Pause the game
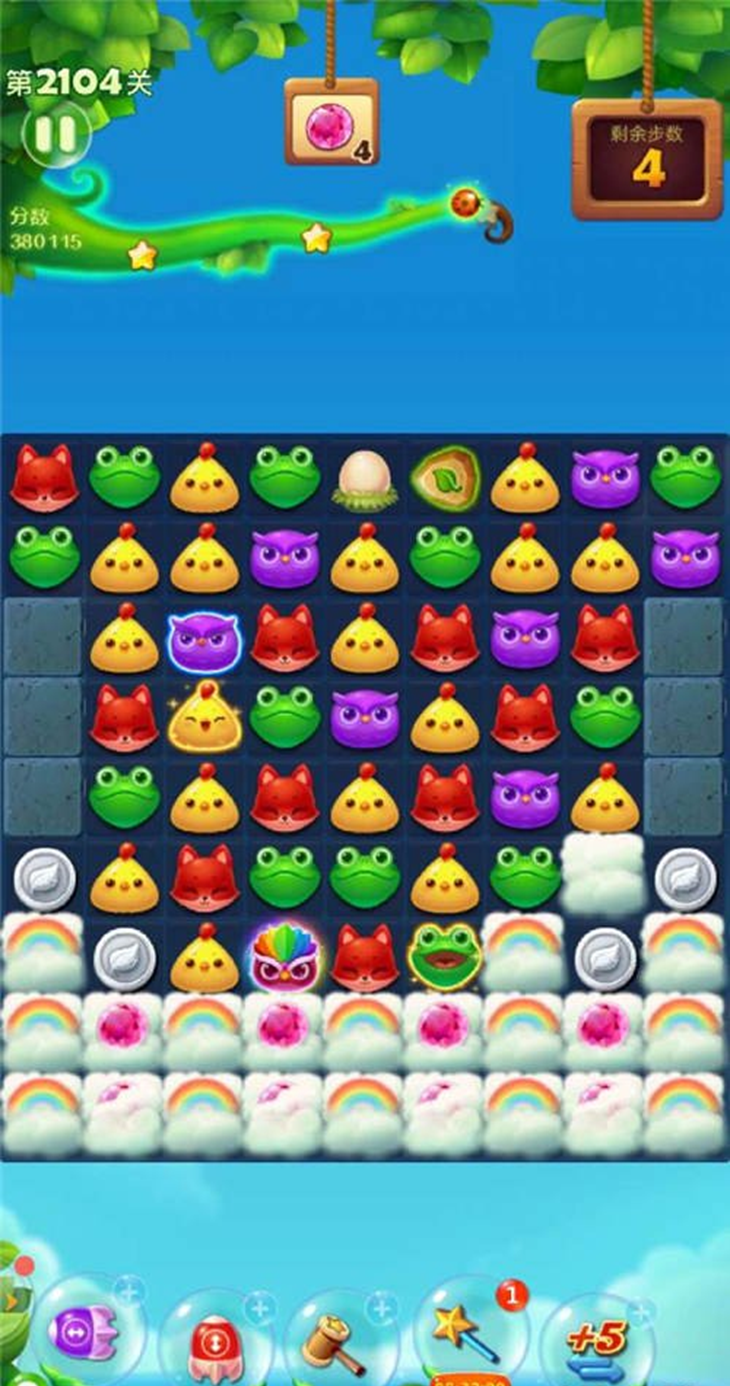730x1386 pixels. point(56,133)
